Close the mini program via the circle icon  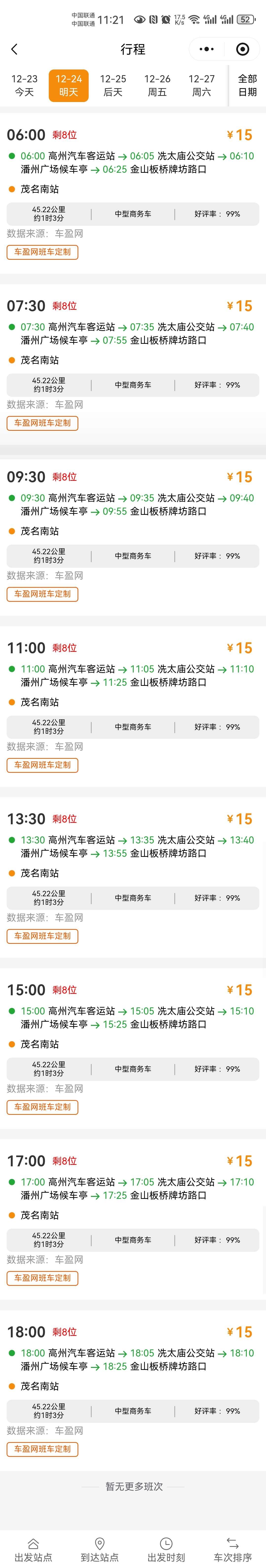coord(242,49)
